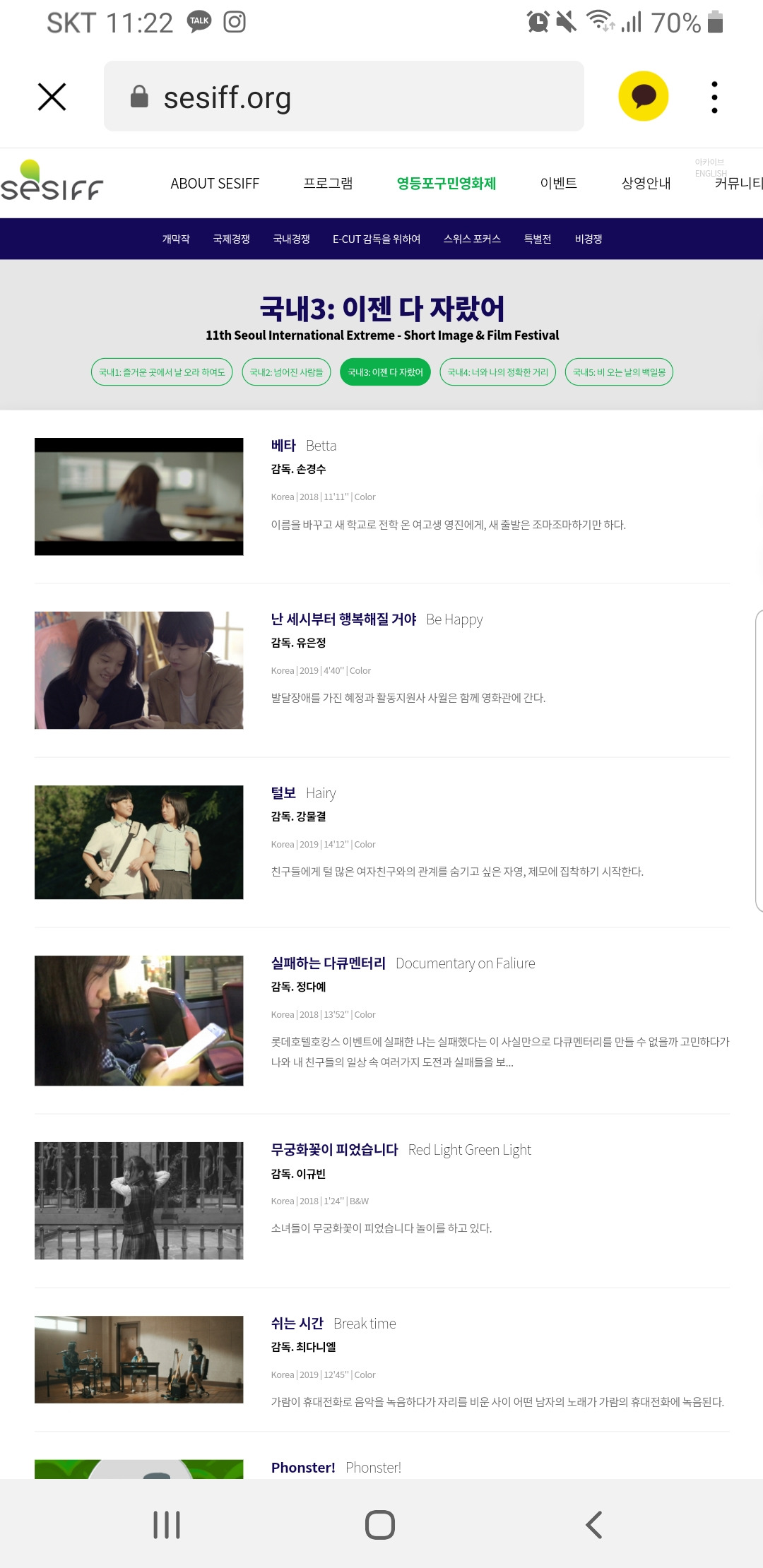Open the Be Happy film thumbnail

(138, 670)
